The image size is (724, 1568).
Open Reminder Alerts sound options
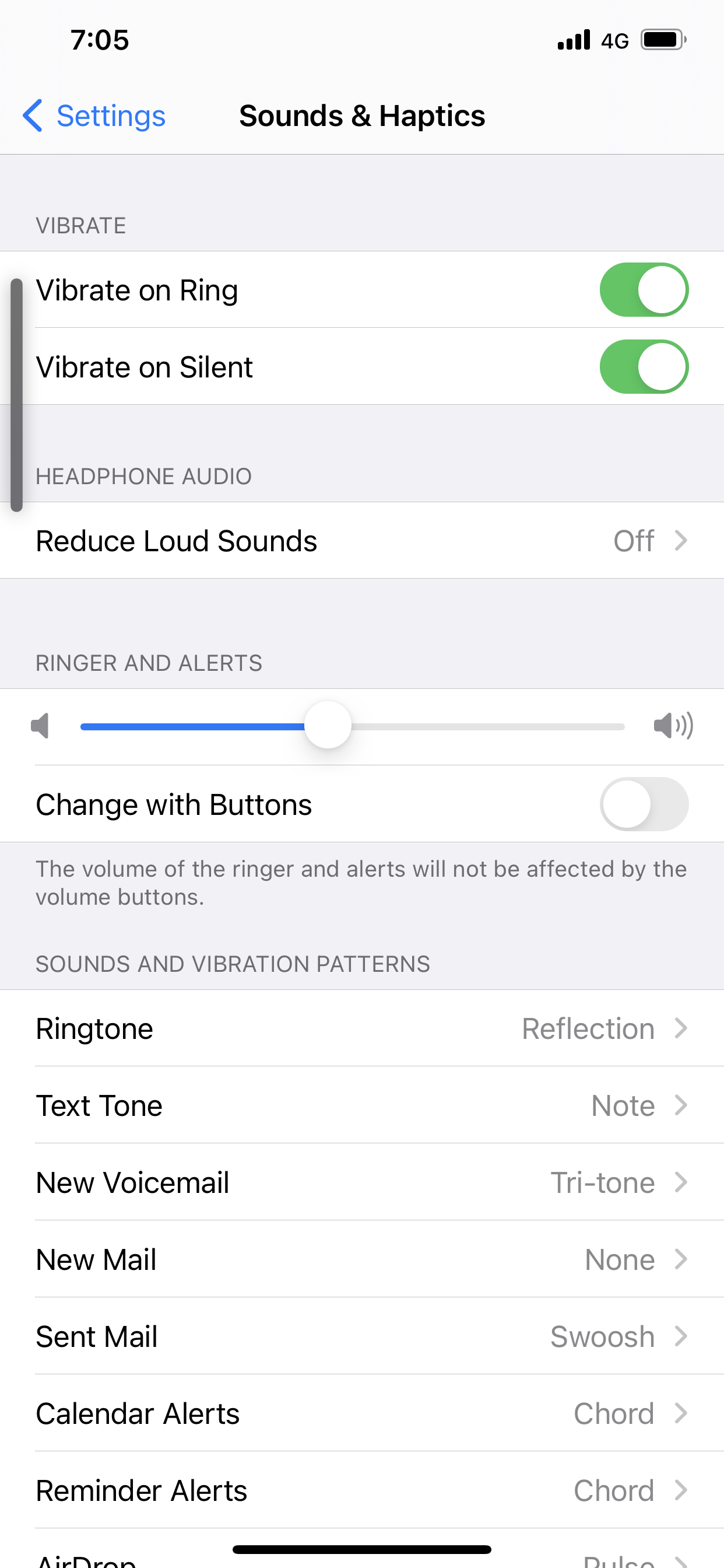pyautogui.click(x=362, y=1490)
